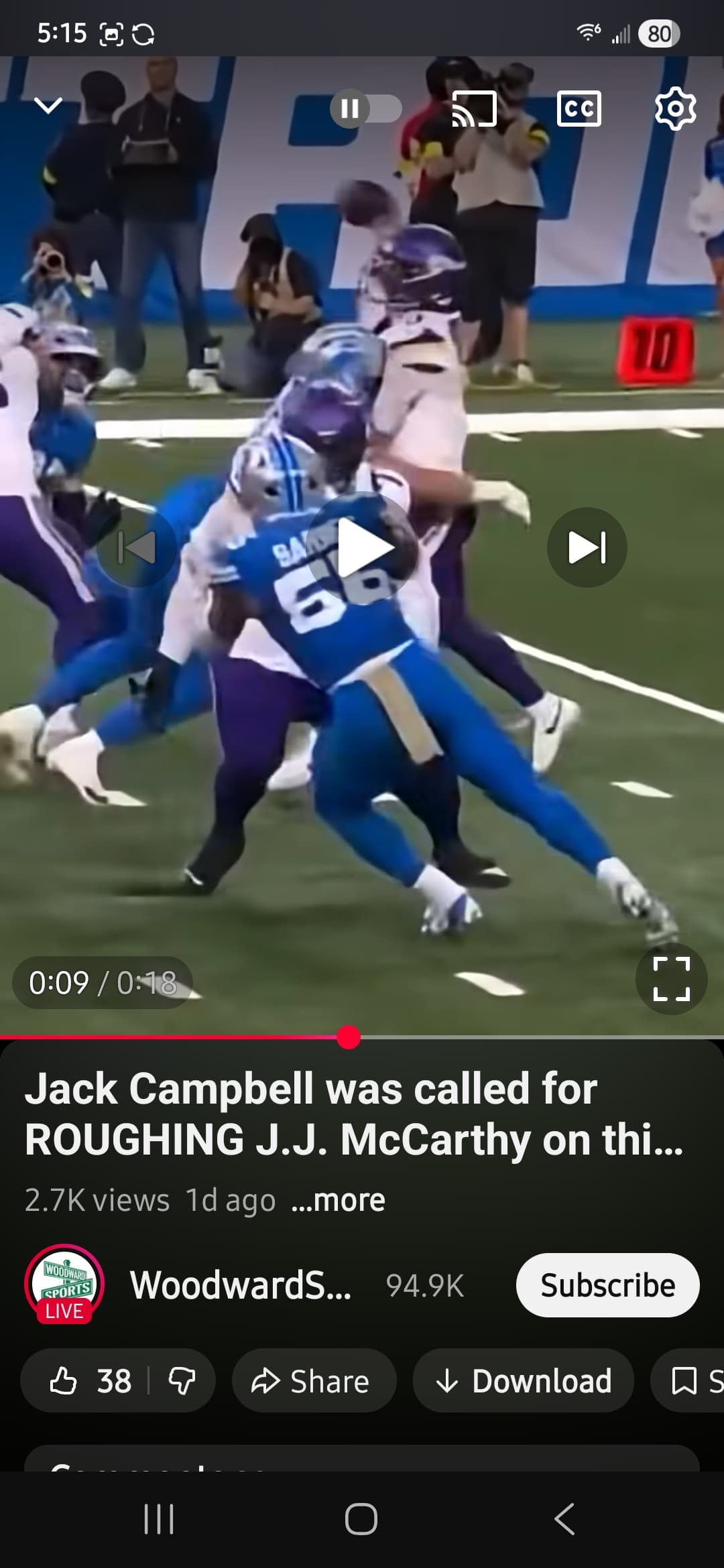724x1568 pixels.
Task: Cast the video to a device
Action: click(475, 109)
